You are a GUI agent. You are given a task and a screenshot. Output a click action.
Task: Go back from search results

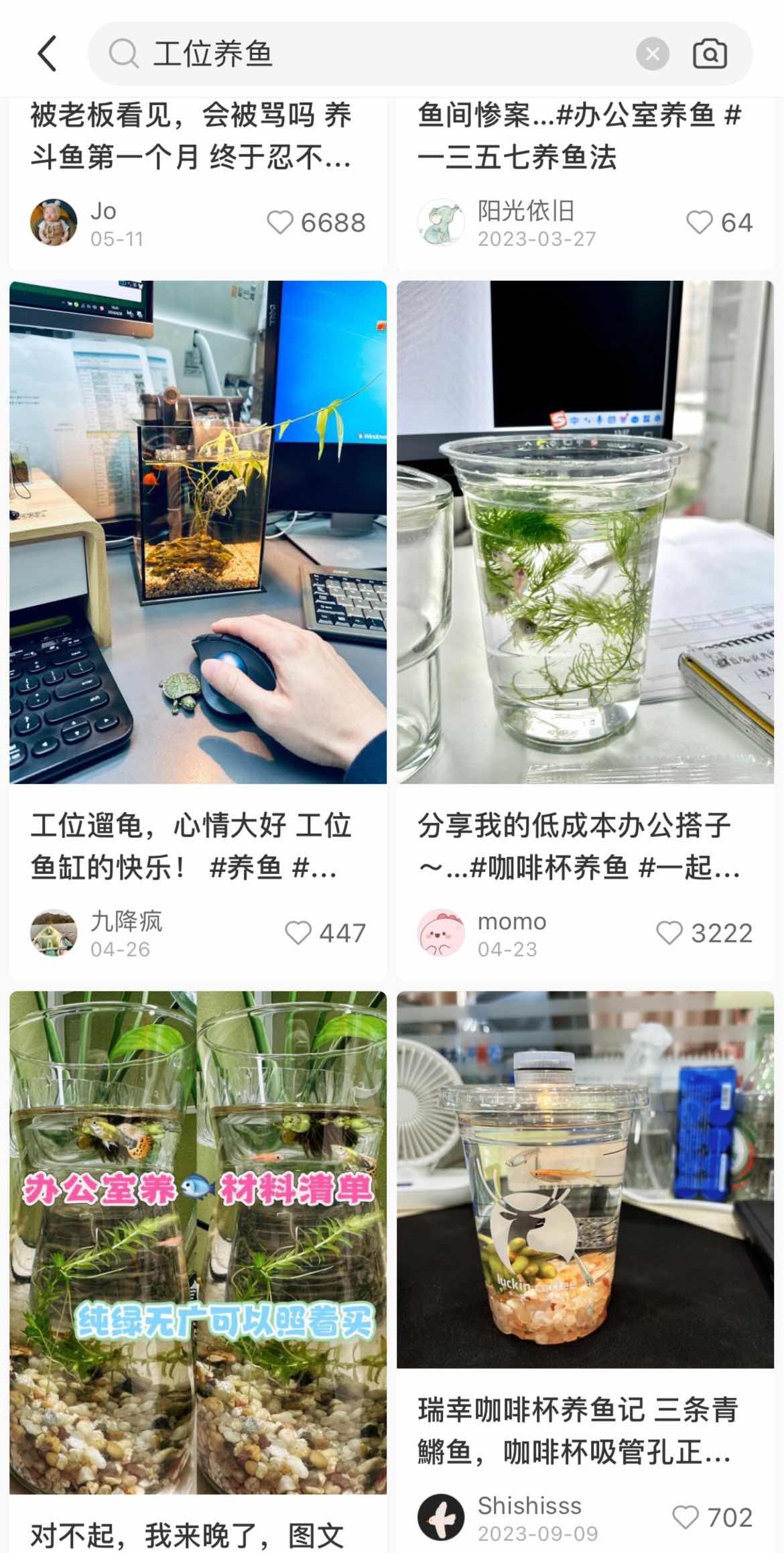point(47,54)
